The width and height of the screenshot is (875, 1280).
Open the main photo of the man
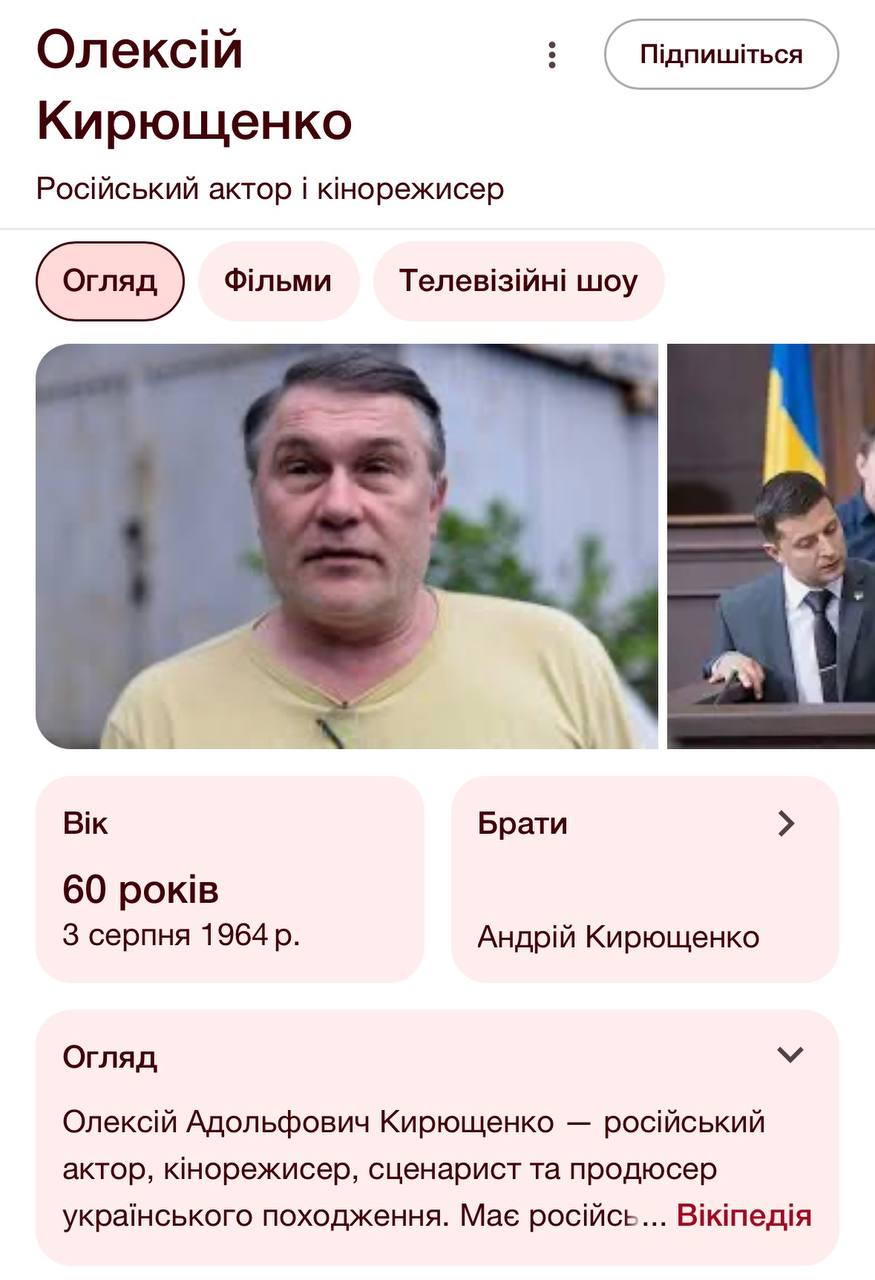pos(346,546)
